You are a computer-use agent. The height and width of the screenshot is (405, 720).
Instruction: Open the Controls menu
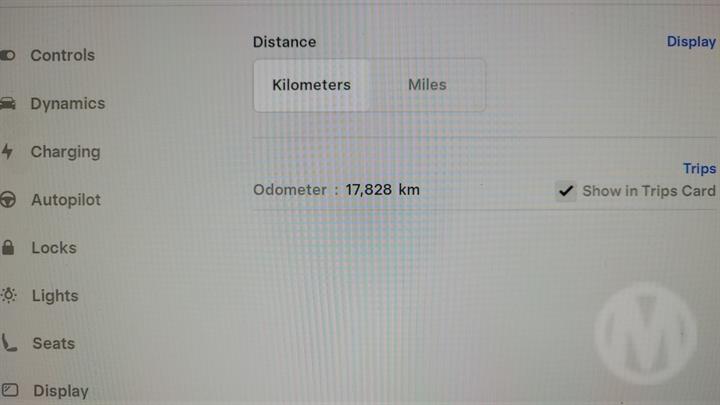pyautogui.click(x=62, y=55)
